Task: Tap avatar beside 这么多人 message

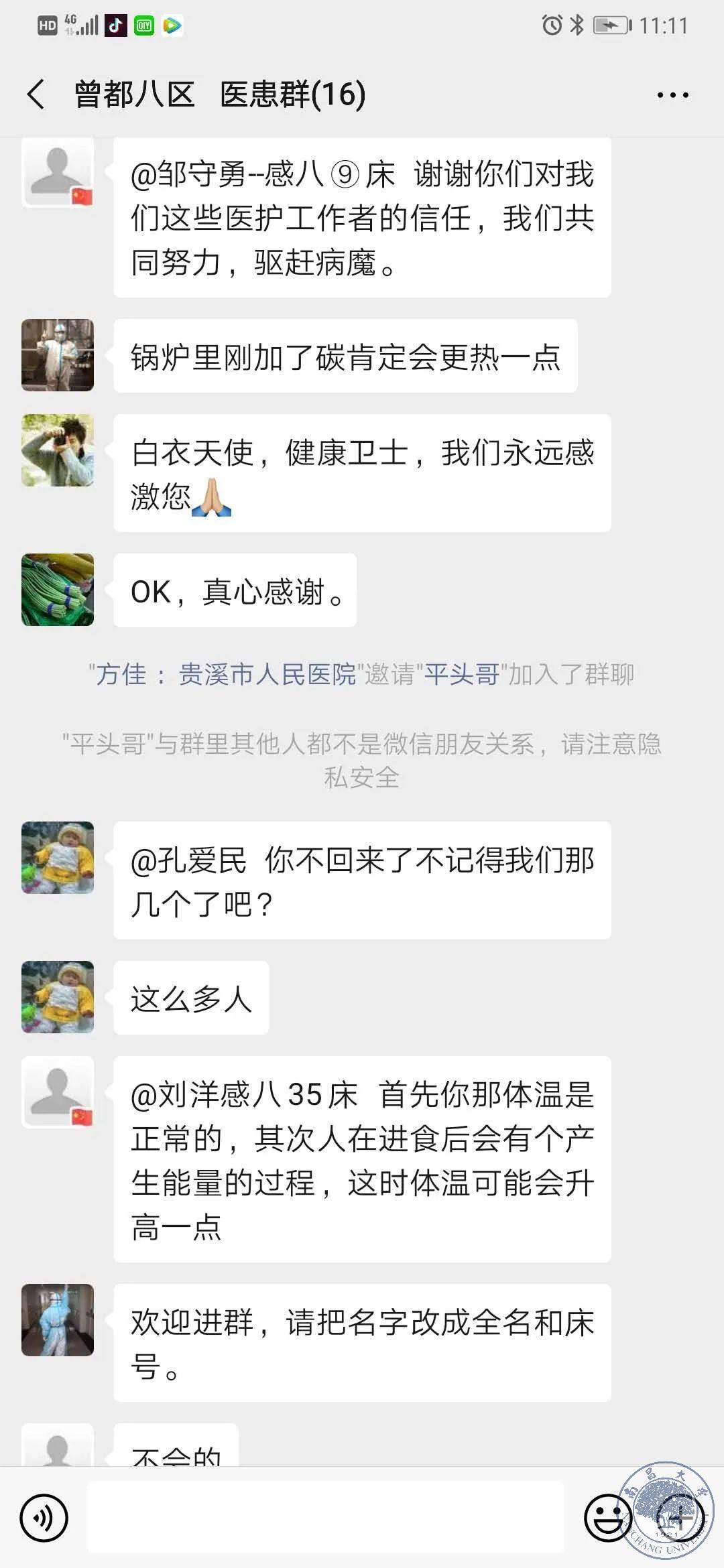Action: pyautogui.click(x=58, y=997)
